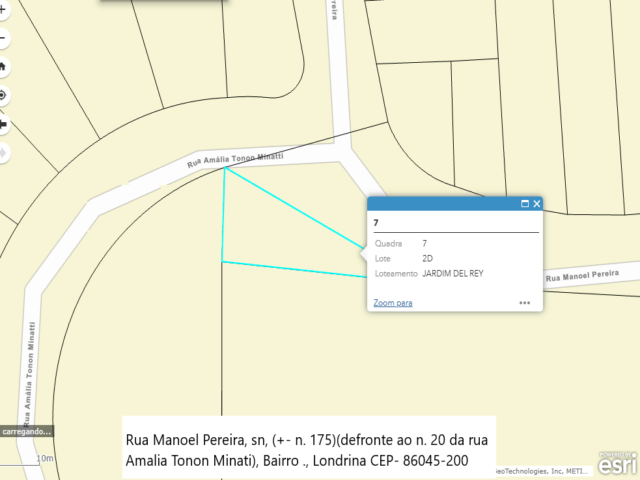Viewport: 640px width, 480px height.
Task: Return to the default map extent
Action: click(2, 67)
